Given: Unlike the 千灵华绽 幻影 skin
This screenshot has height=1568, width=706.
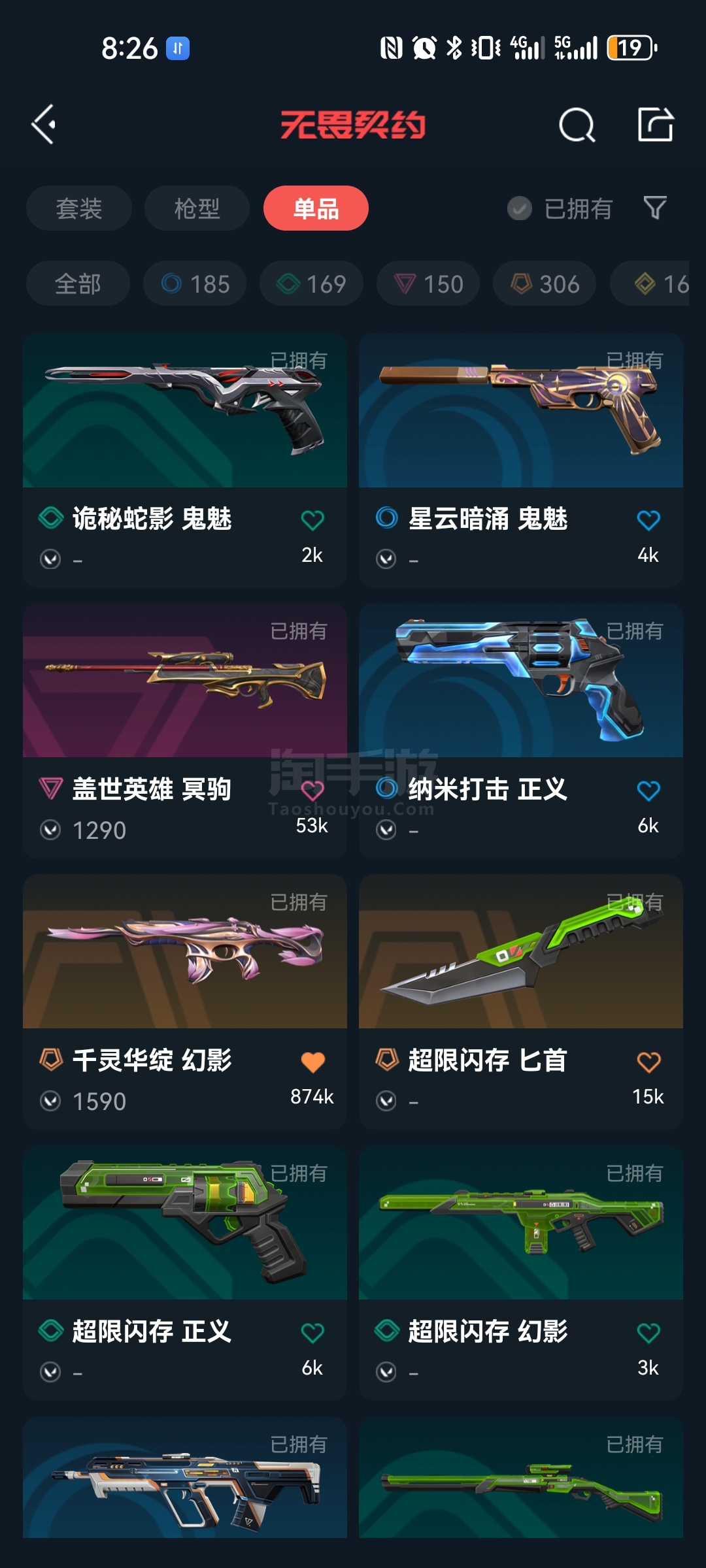Looking at the screenshot, I should (x=312, y=1062).
